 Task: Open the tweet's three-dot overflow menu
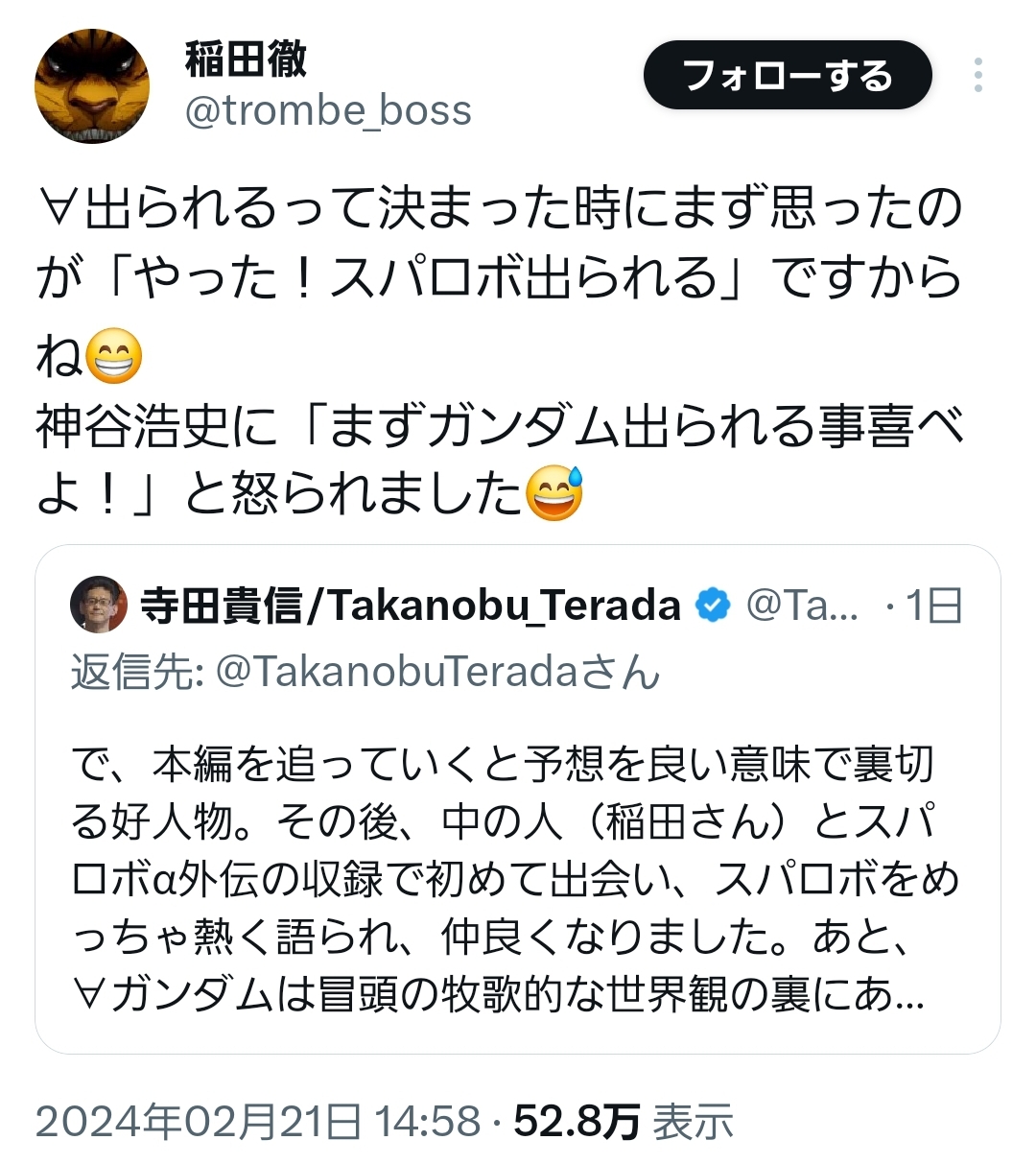(977, 75)
